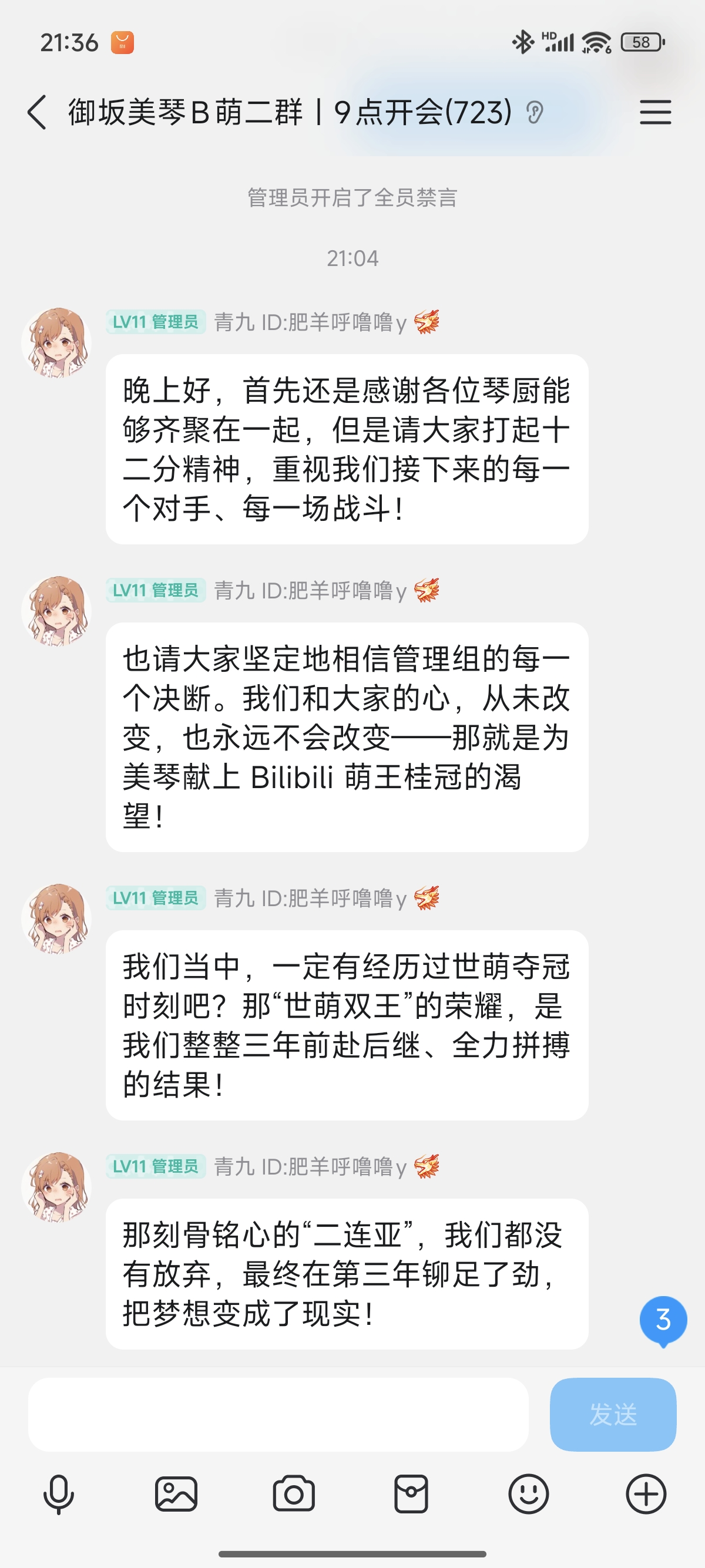
Task: Open the photo gallery picker
Action: pyautogui.click(x=176, y=1494)
